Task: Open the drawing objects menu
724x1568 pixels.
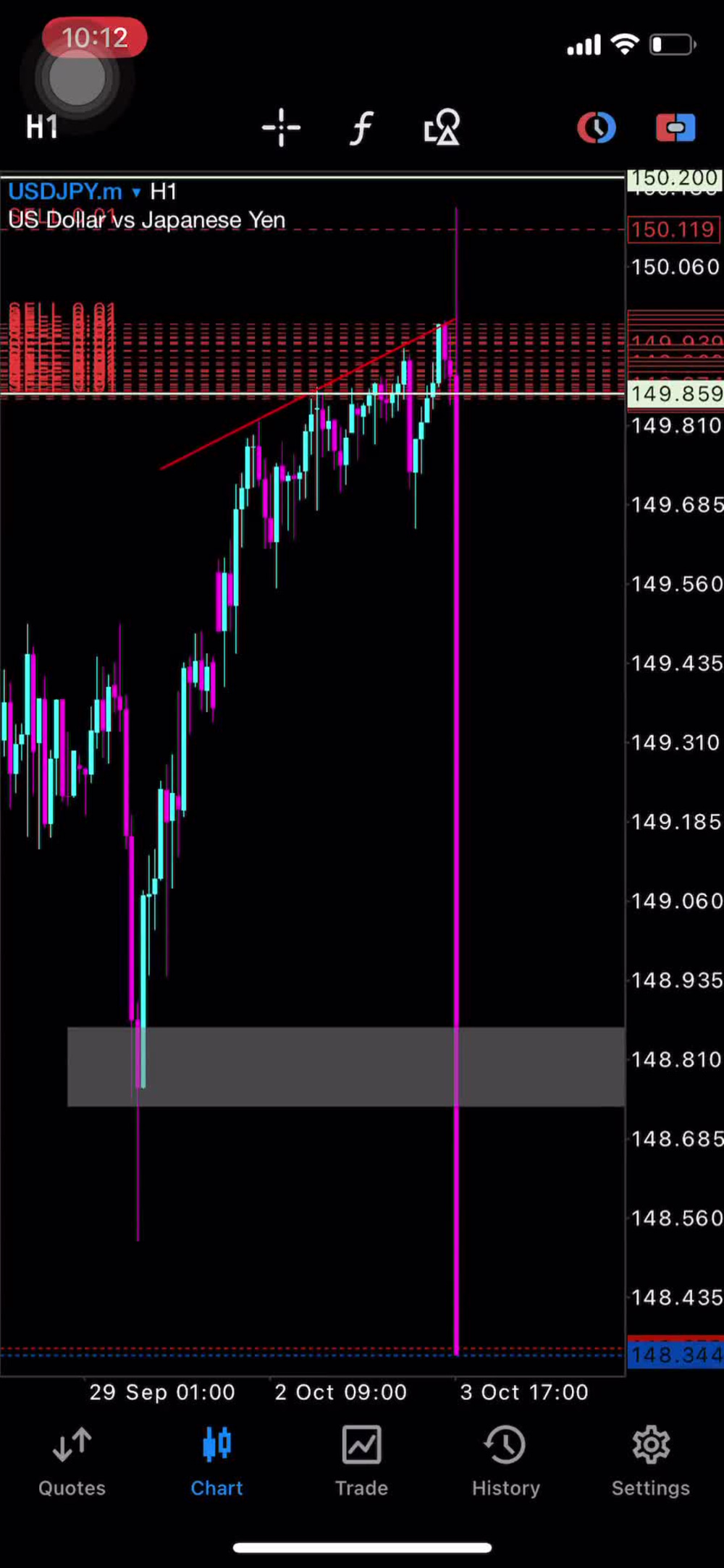Action: point(442,127)
